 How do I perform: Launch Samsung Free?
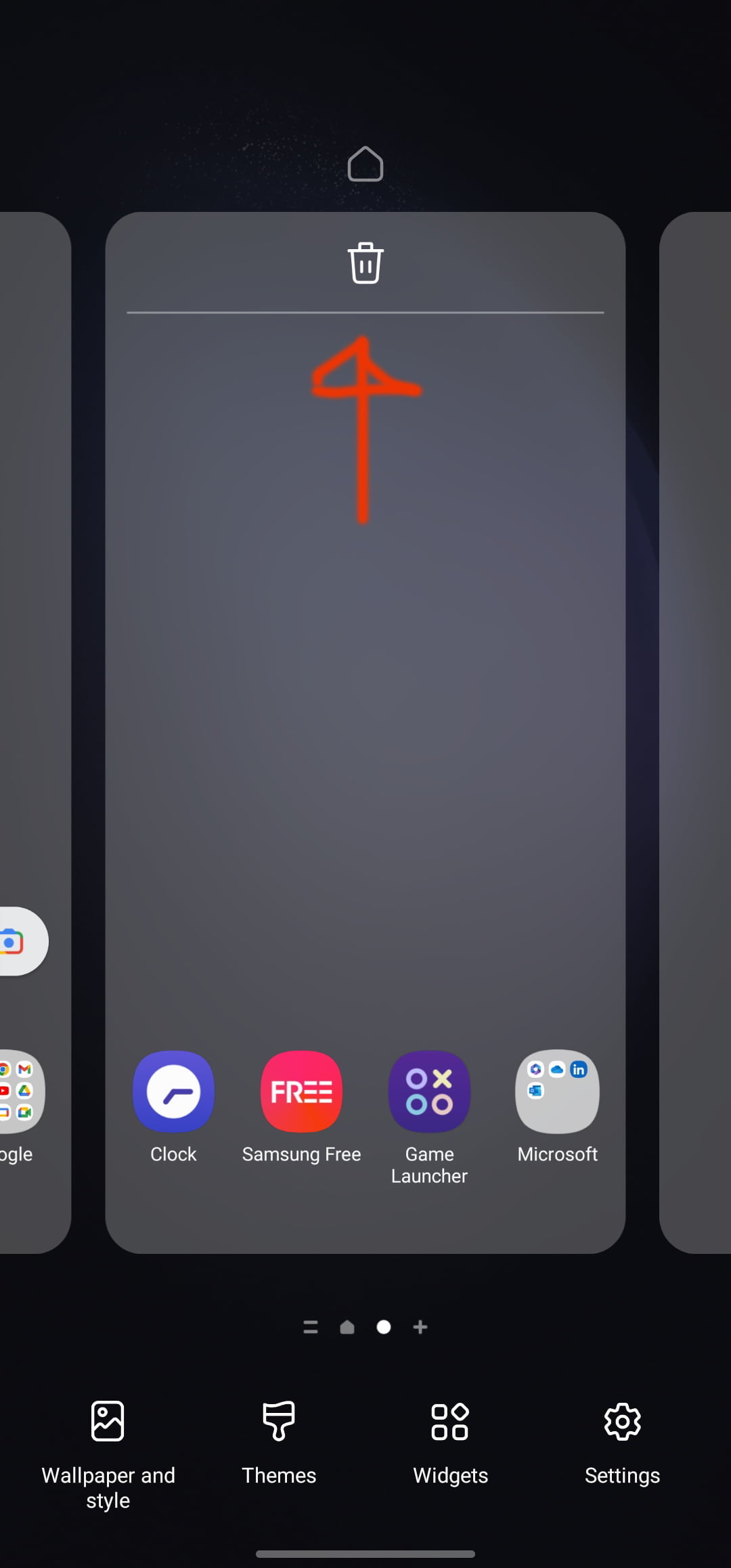pyautogui.click(x=301, y=1091)
